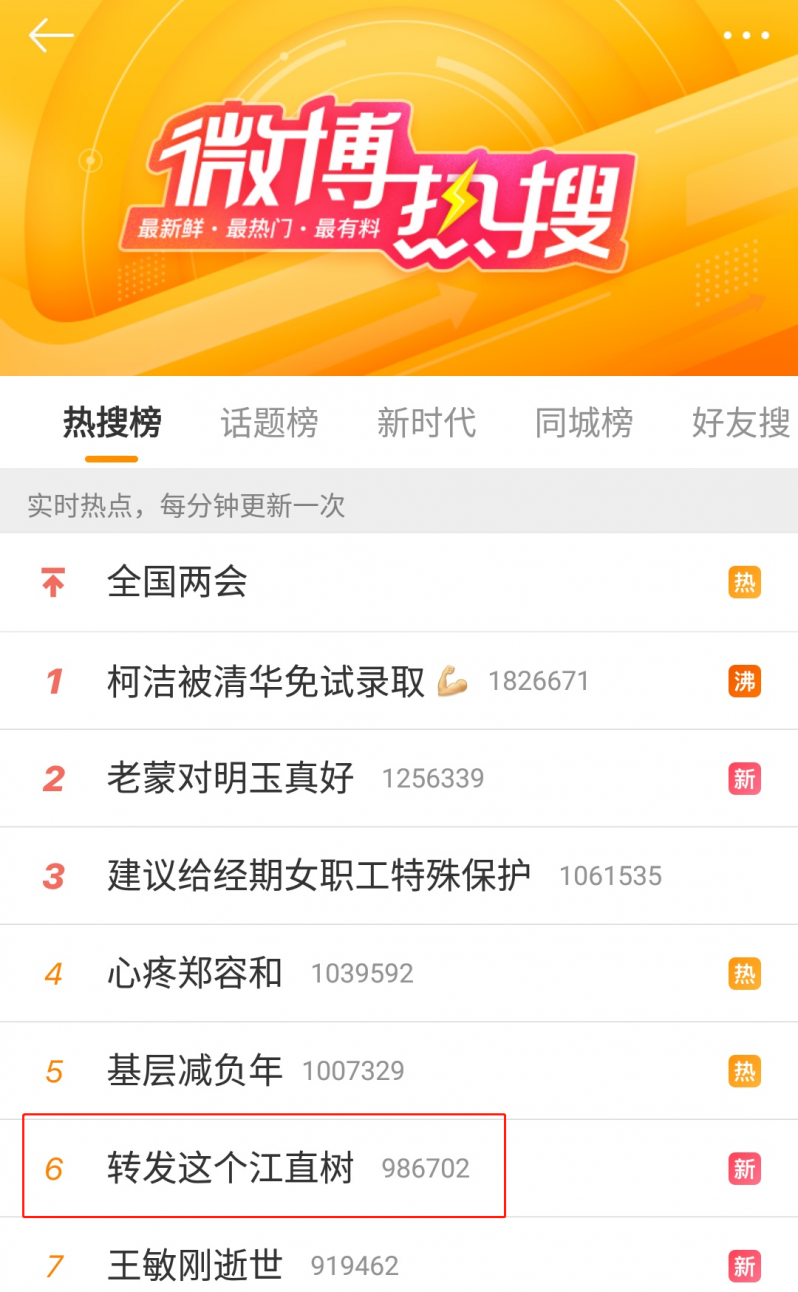The height and width of the screenshot is (1292, 798).
Task: Switch to the 新时代 tab
Action: [426, 423]
